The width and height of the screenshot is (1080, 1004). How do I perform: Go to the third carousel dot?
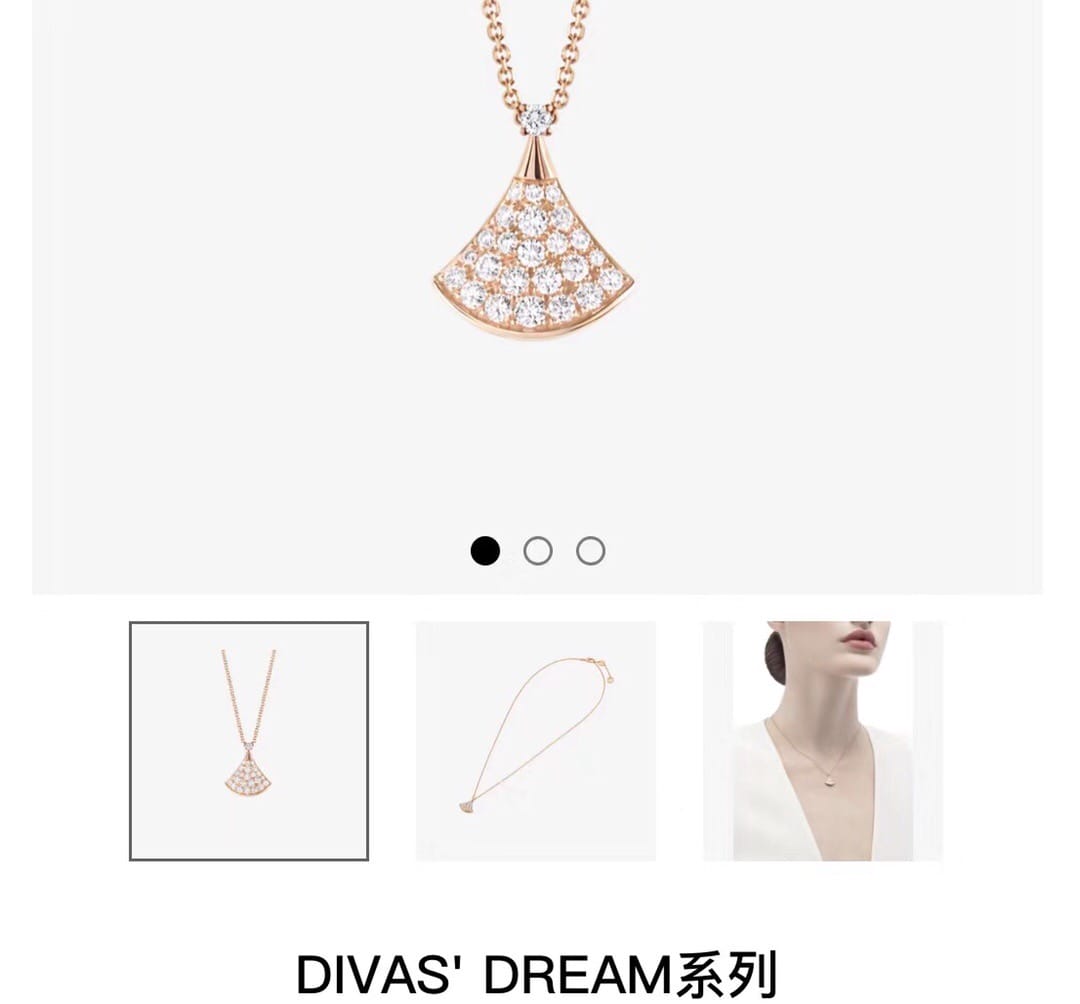point(591,551)
